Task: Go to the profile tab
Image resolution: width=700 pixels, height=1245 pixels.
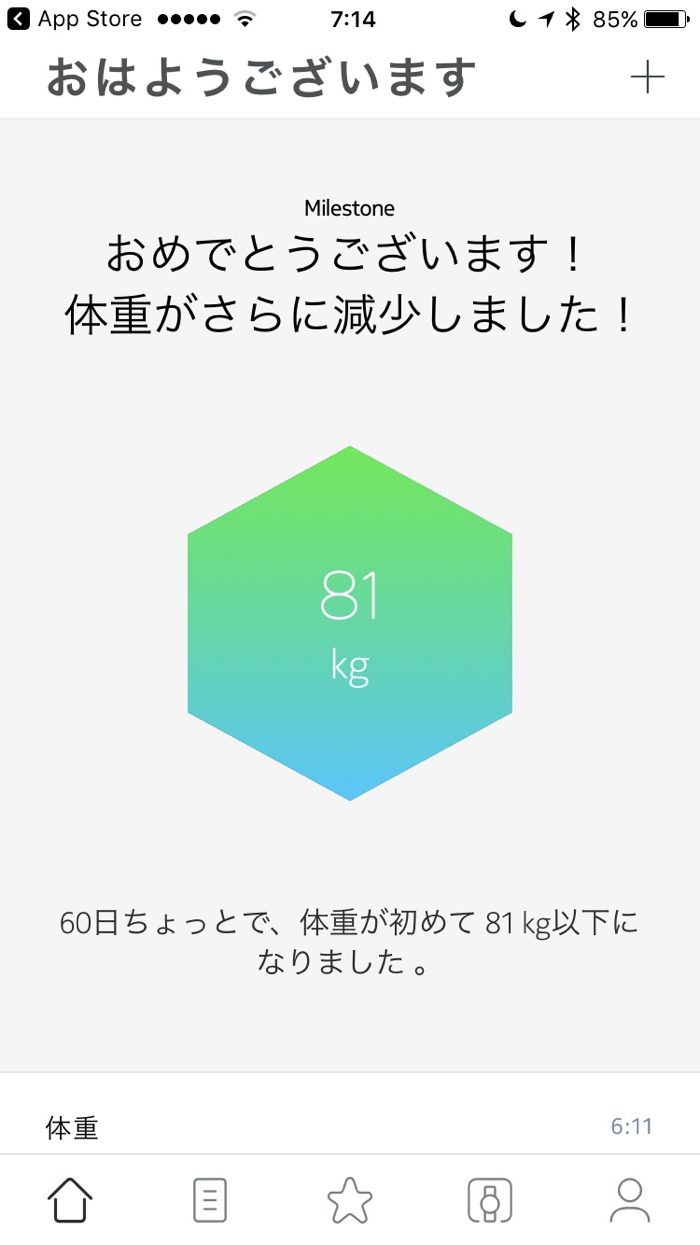Action: click(630, 1200)
